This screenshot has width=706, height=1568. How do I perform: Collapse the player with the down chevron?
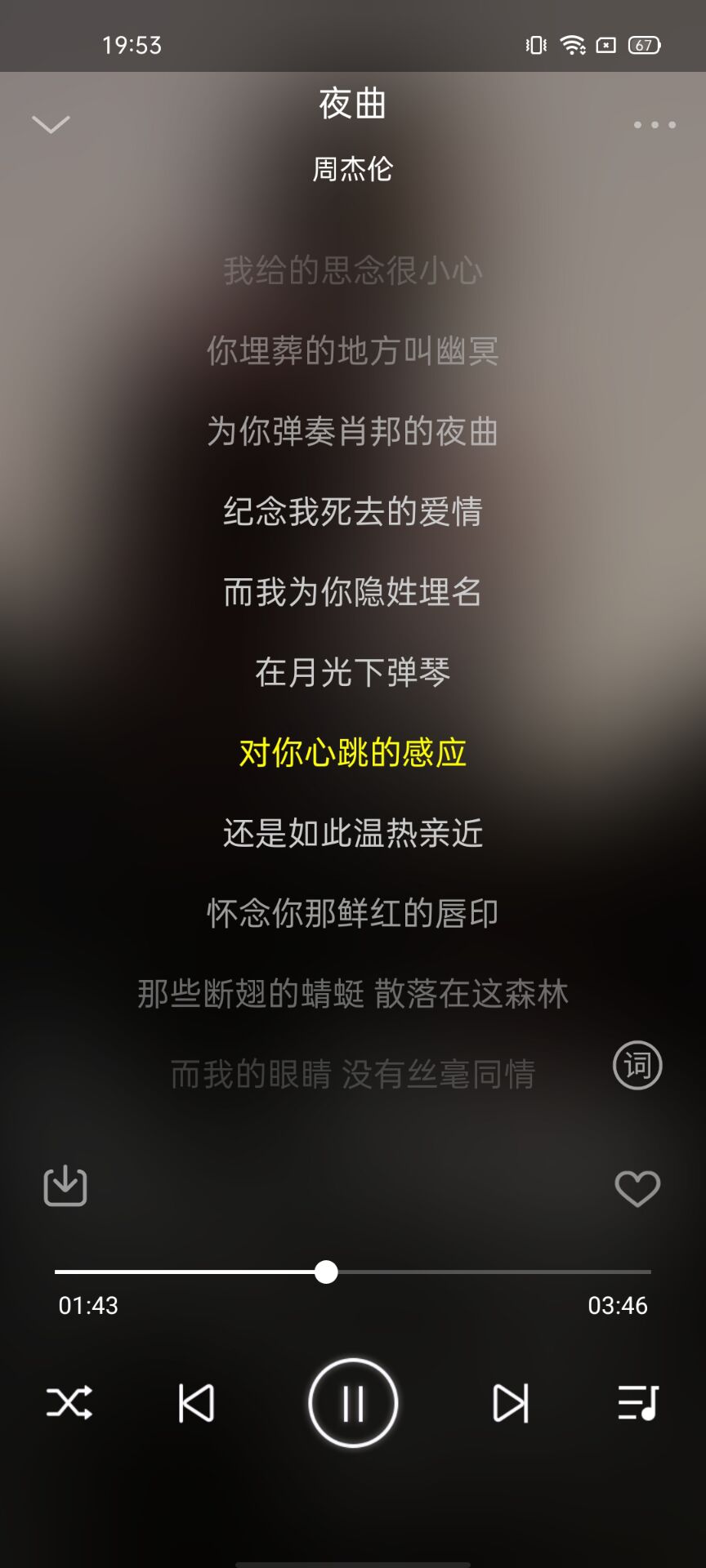pyautogui.click(x=51, y=124)
